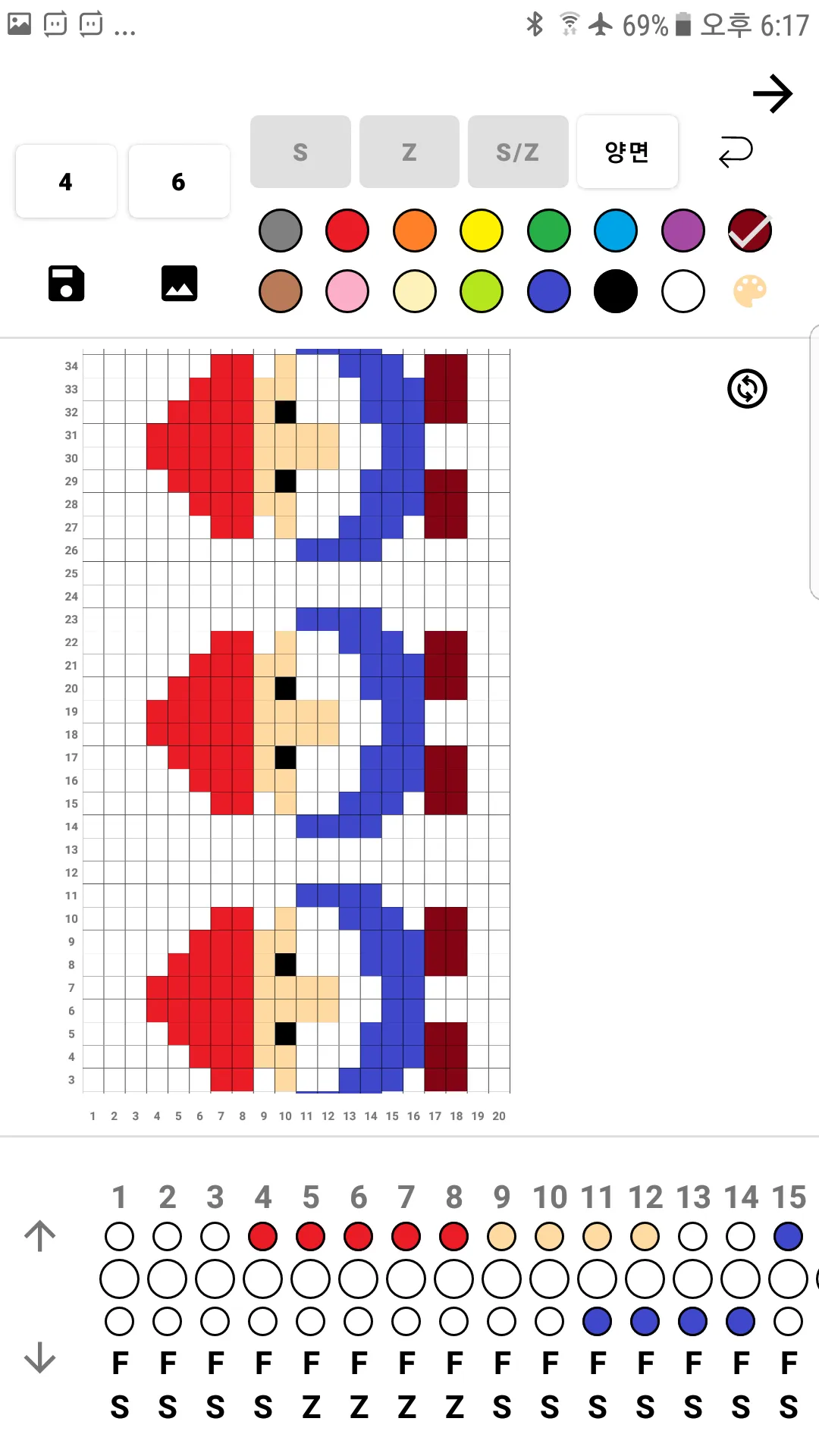The image size is (819, 1456).
Task: Save the pattern with floppy disk icon
Action: [x=66, y=284]
